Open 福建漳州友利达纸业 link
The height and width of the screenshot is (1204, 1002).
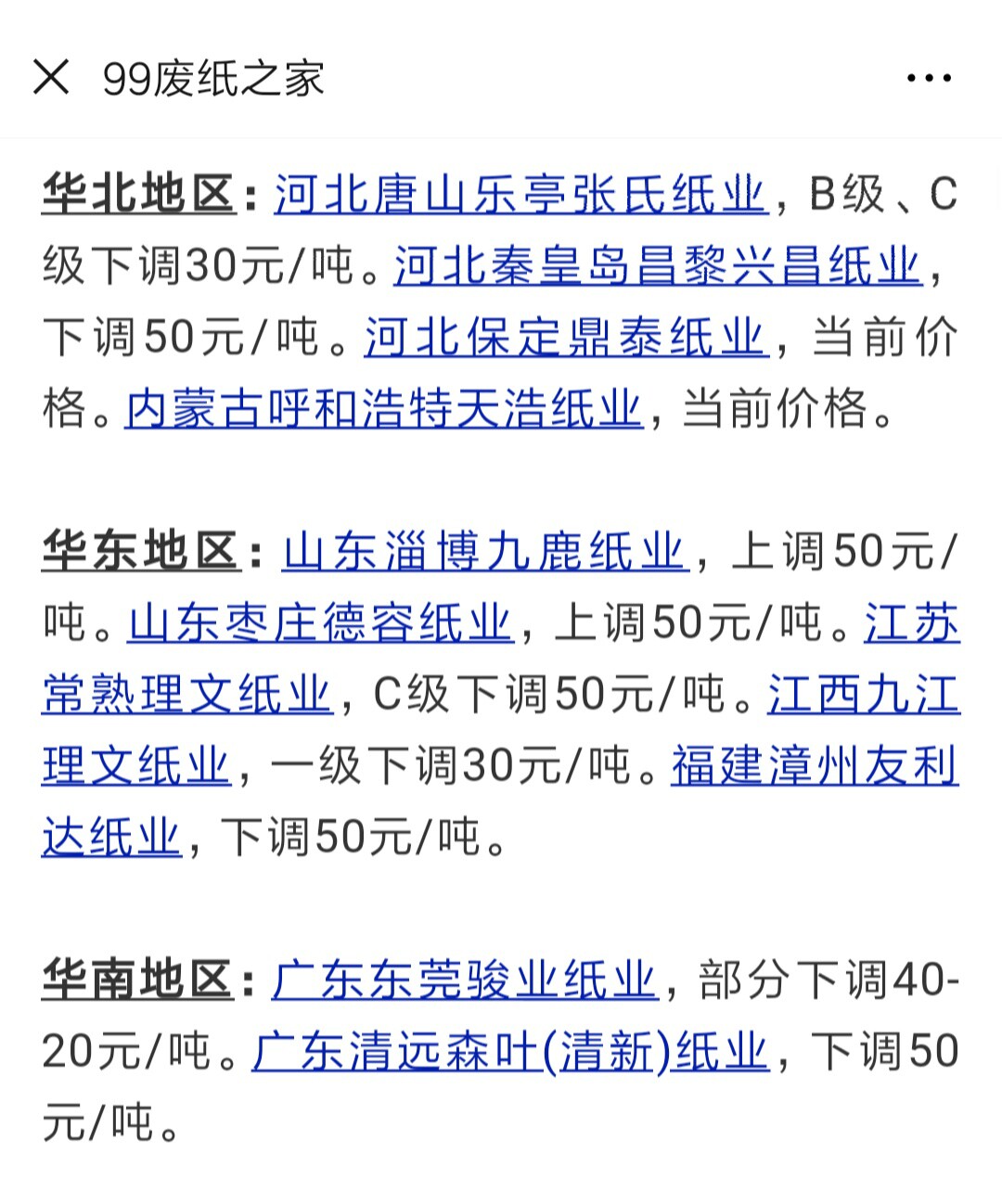point(813,766)
